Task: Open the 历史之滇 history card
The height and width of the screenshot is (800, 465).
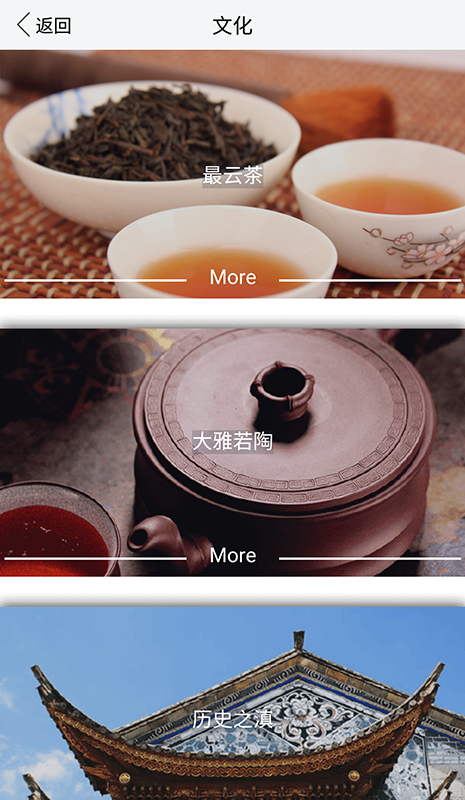Action: pos(232,704)
